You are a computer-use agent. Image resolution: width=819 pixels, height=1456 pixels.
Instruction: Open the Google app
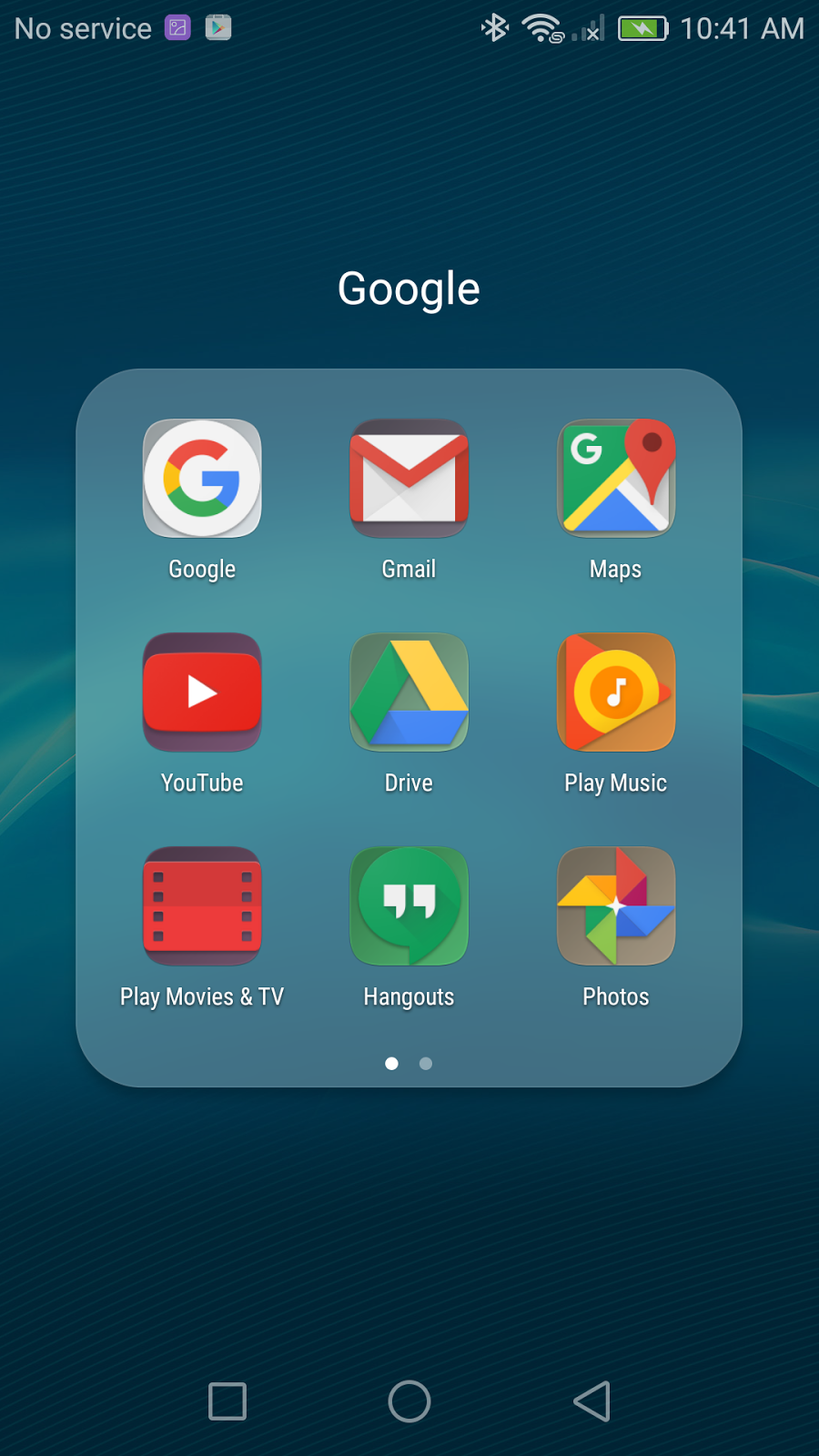click(x=202, y=479)
